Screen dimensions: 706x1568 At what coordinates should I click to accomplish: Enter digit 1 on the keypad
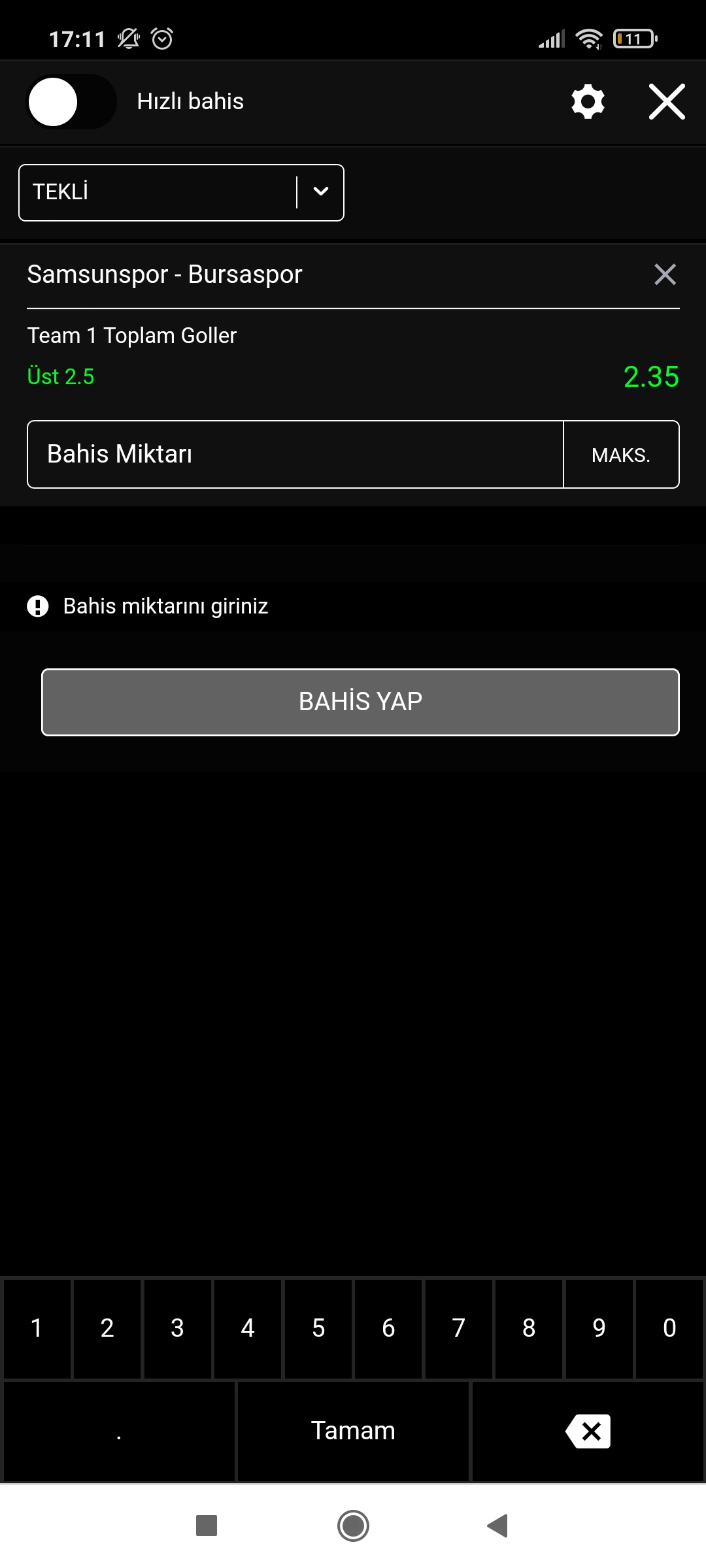click(37, 1328)
